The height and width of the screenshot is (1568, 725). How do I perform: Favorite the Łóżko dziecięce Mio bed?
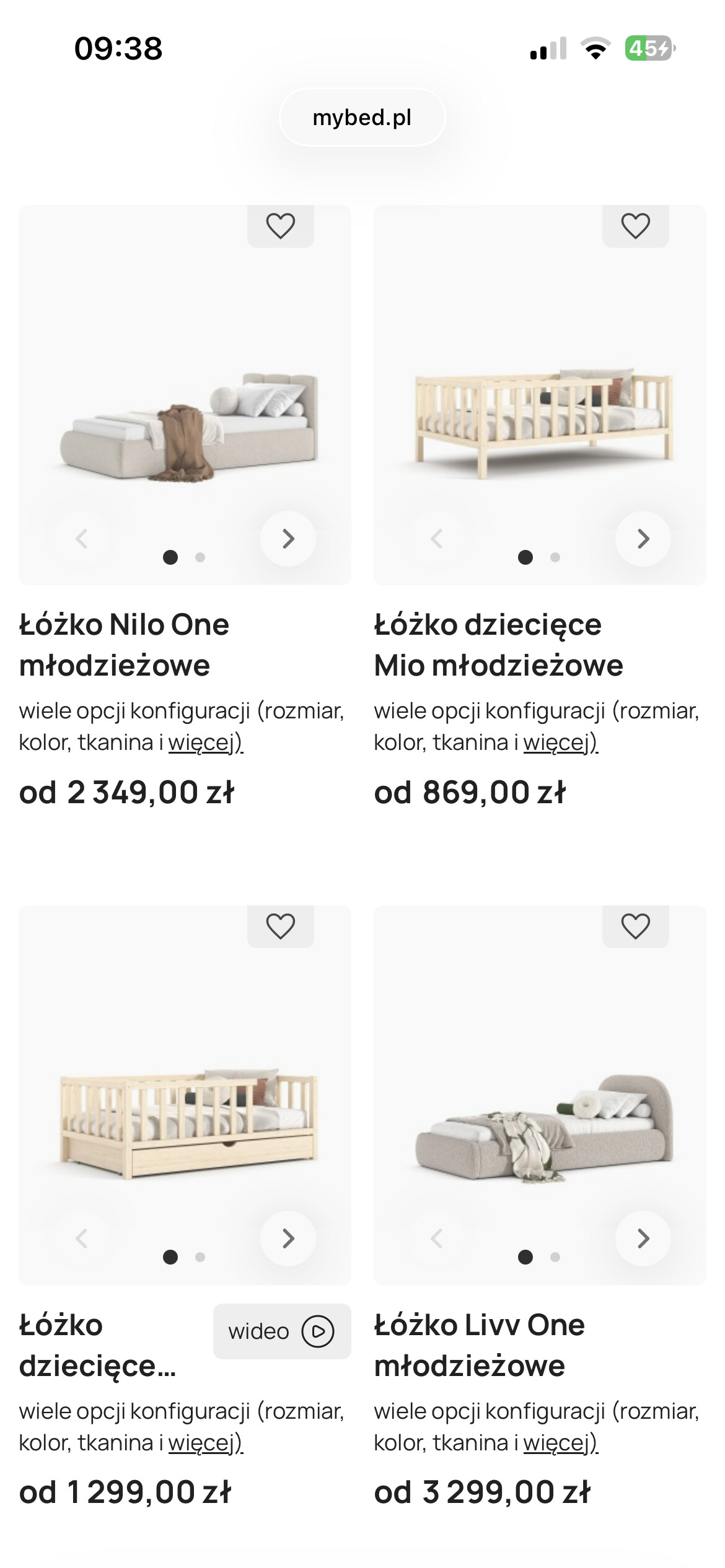[x=635, y=226]
